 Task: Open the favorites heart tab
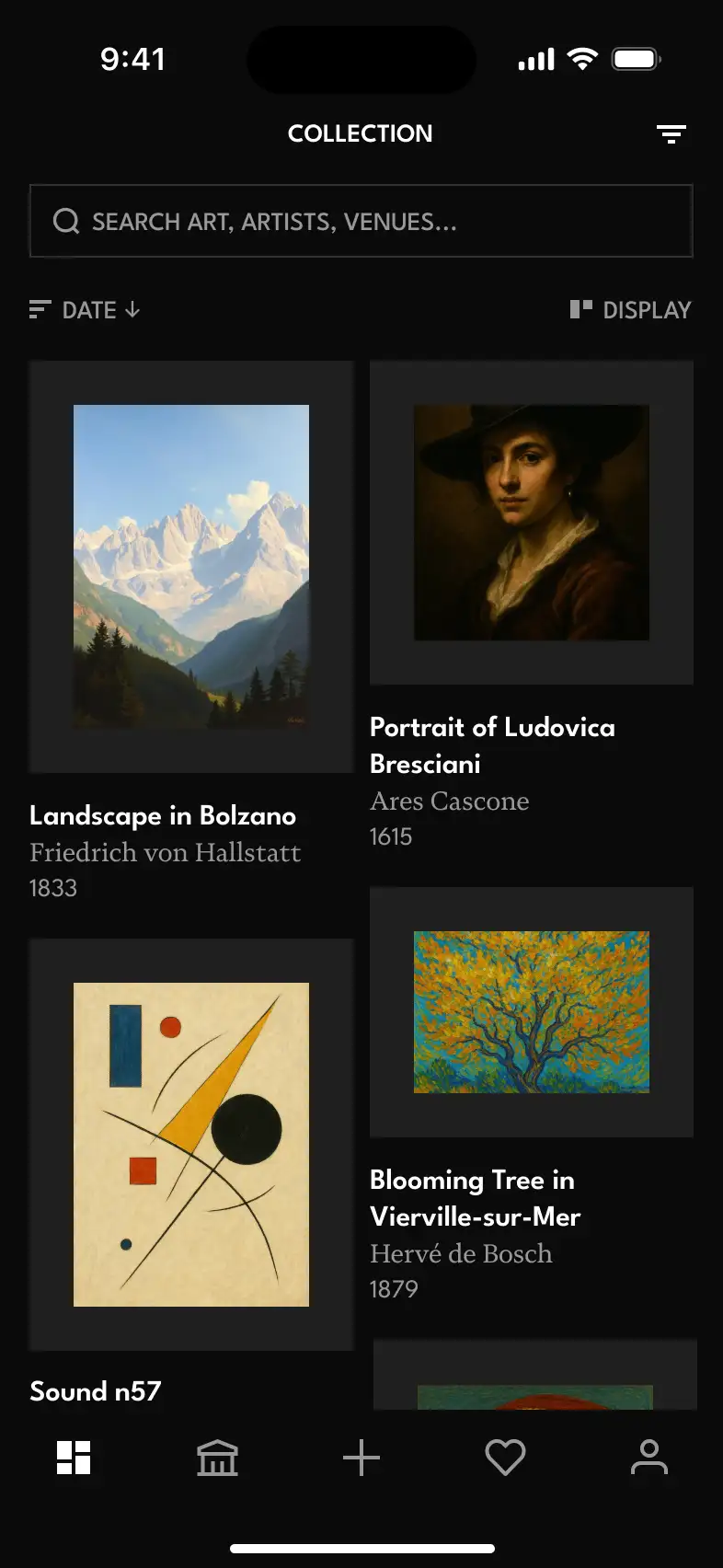pos(505,1458)
